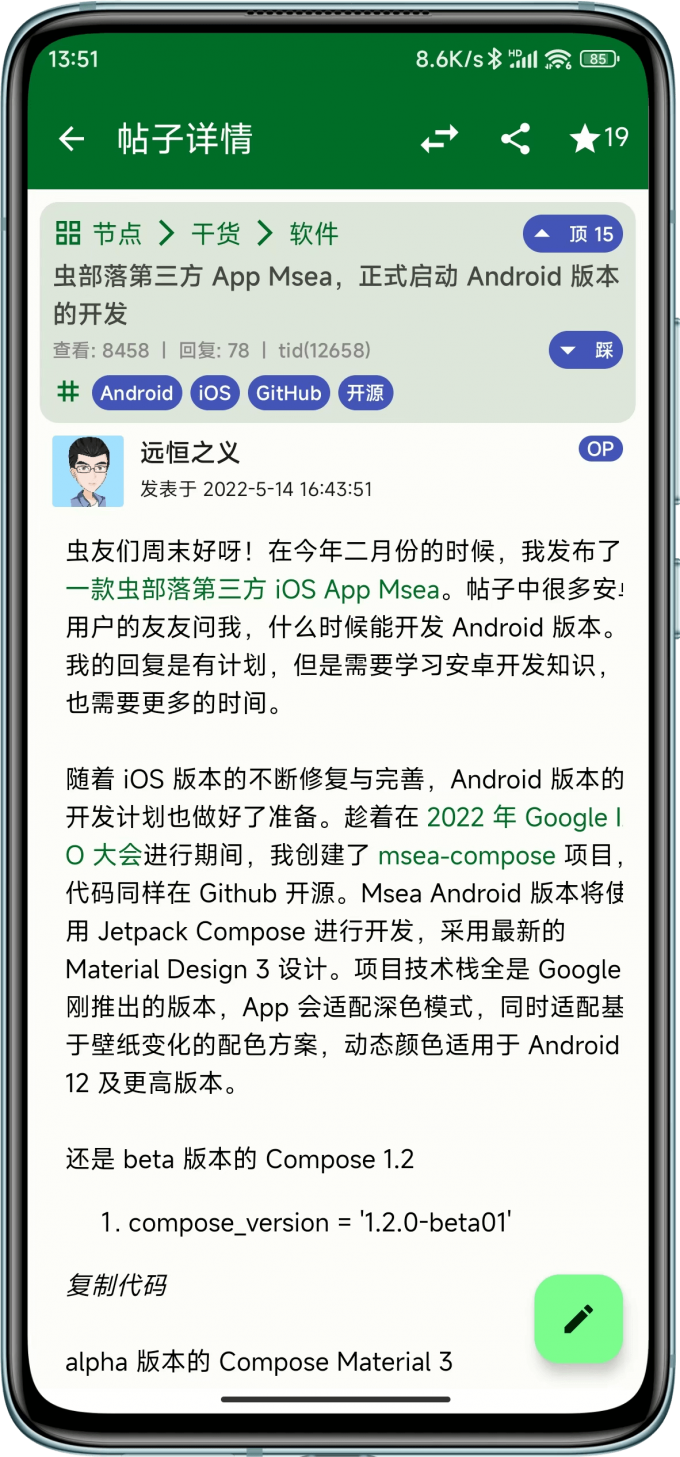
Task: Go back from the post details page
Action: (x=71, y=139)
